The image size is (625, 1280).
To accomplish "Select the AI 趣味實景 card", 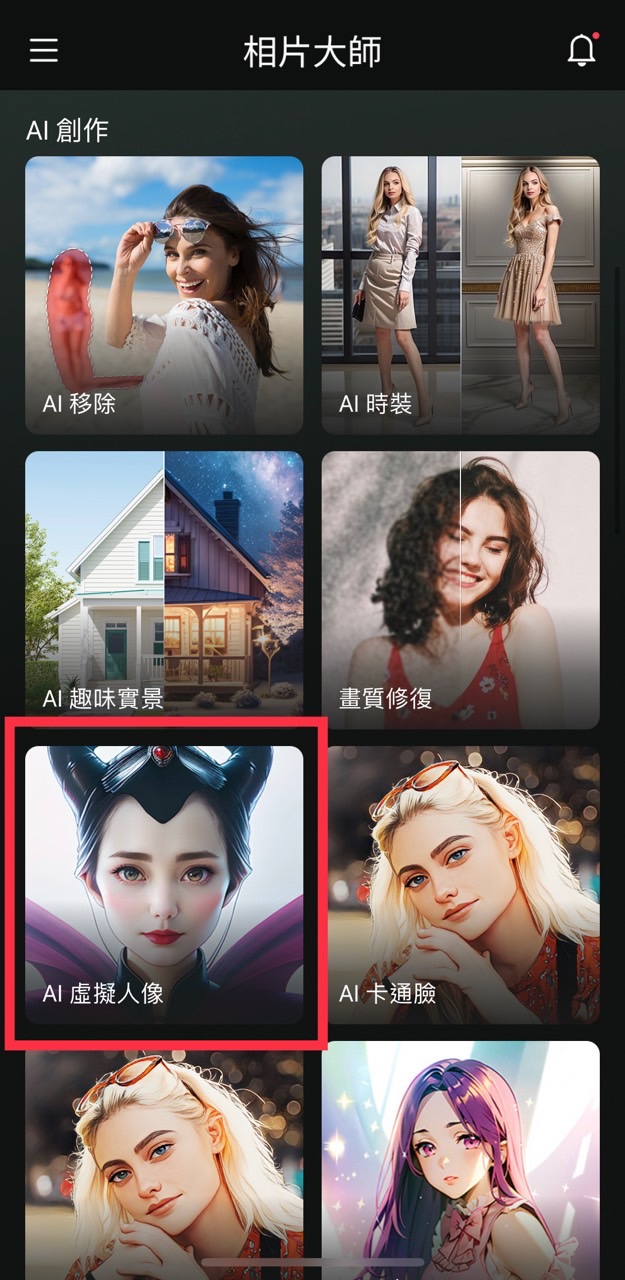I will tap(164, 590).
